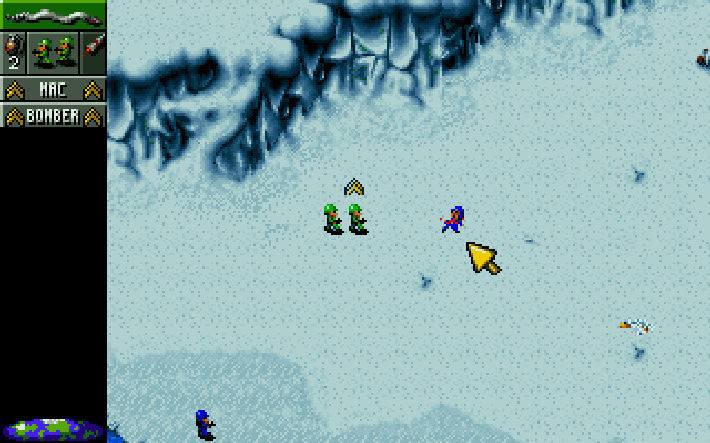
Task: Select trooper BOMBER in the squad list
Action: tap(53, 116)
